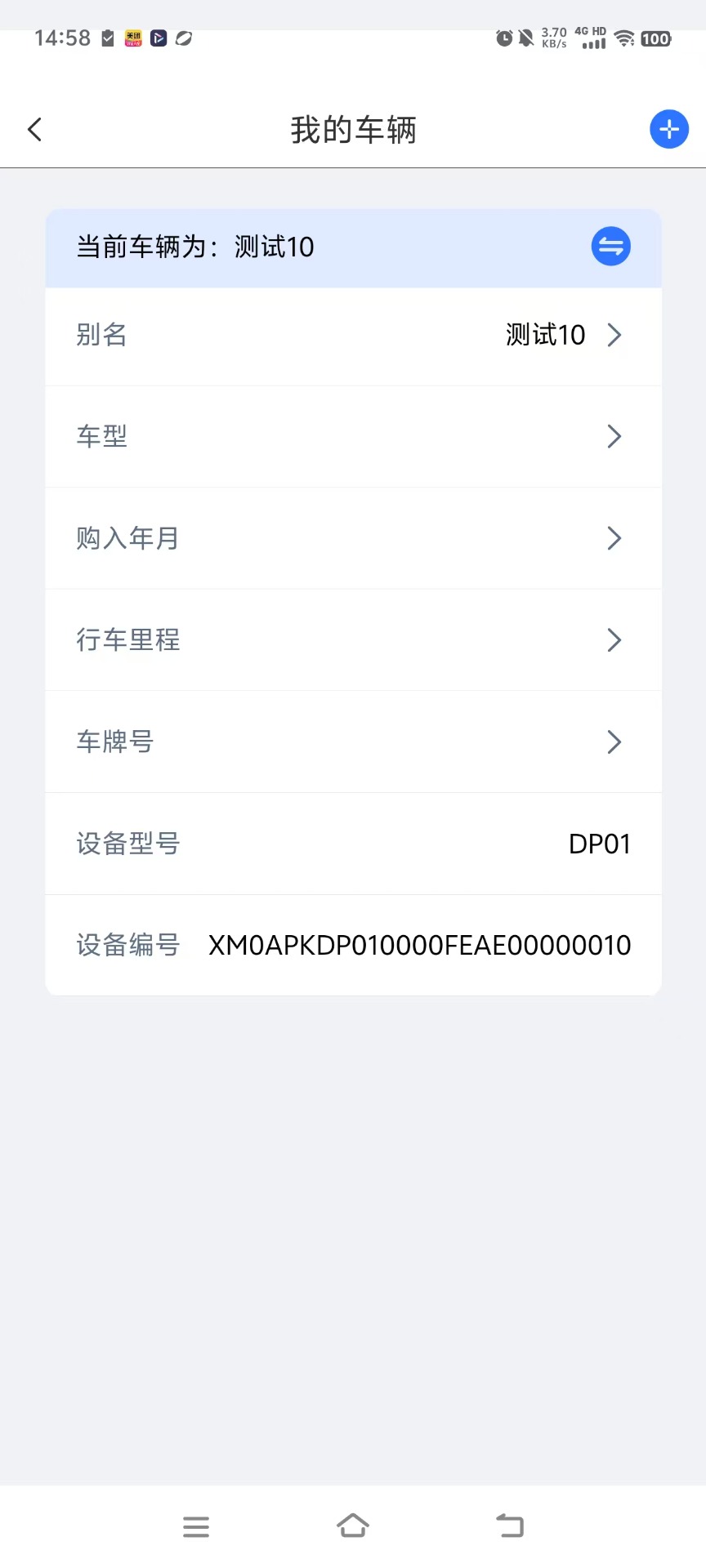This screenshot has width=706, height=1568.
Task: Tap the swap icon to switch current vehicle
Action: click(x=610, y=246)
